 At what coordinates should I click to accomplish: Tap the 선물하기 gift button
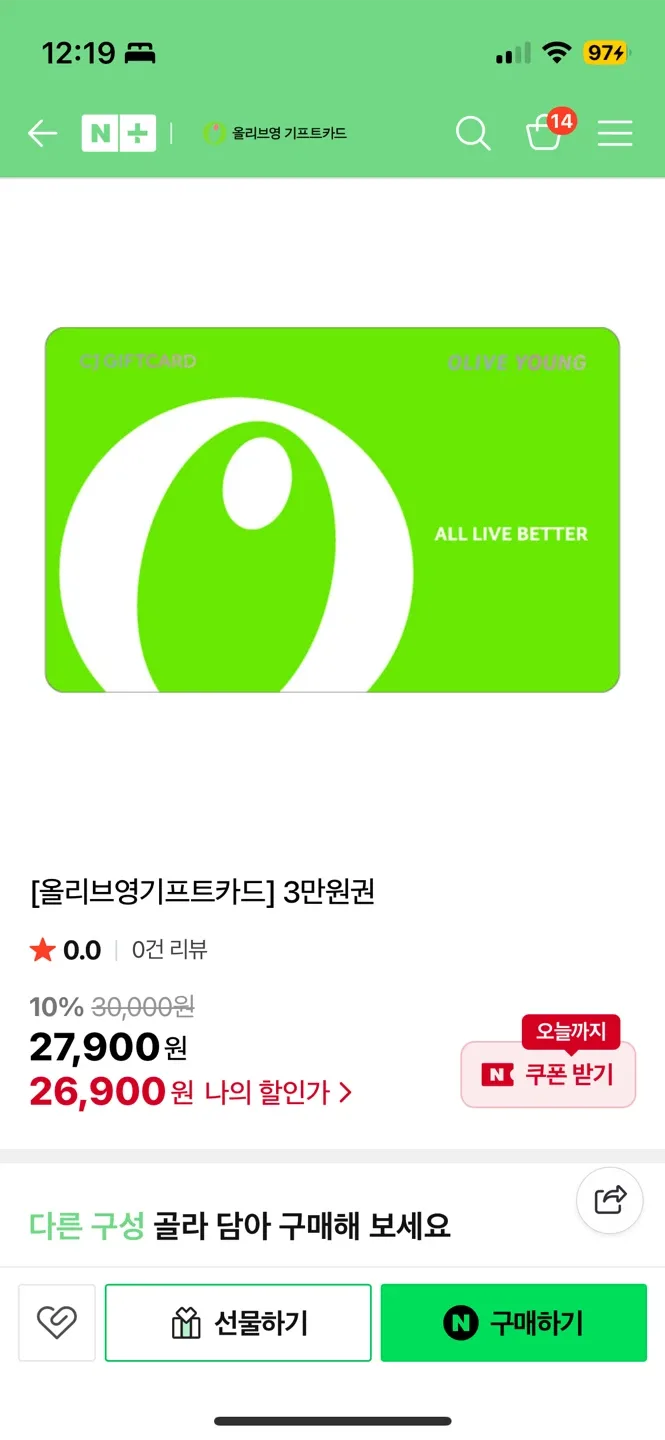click(x=238, y=1323)
